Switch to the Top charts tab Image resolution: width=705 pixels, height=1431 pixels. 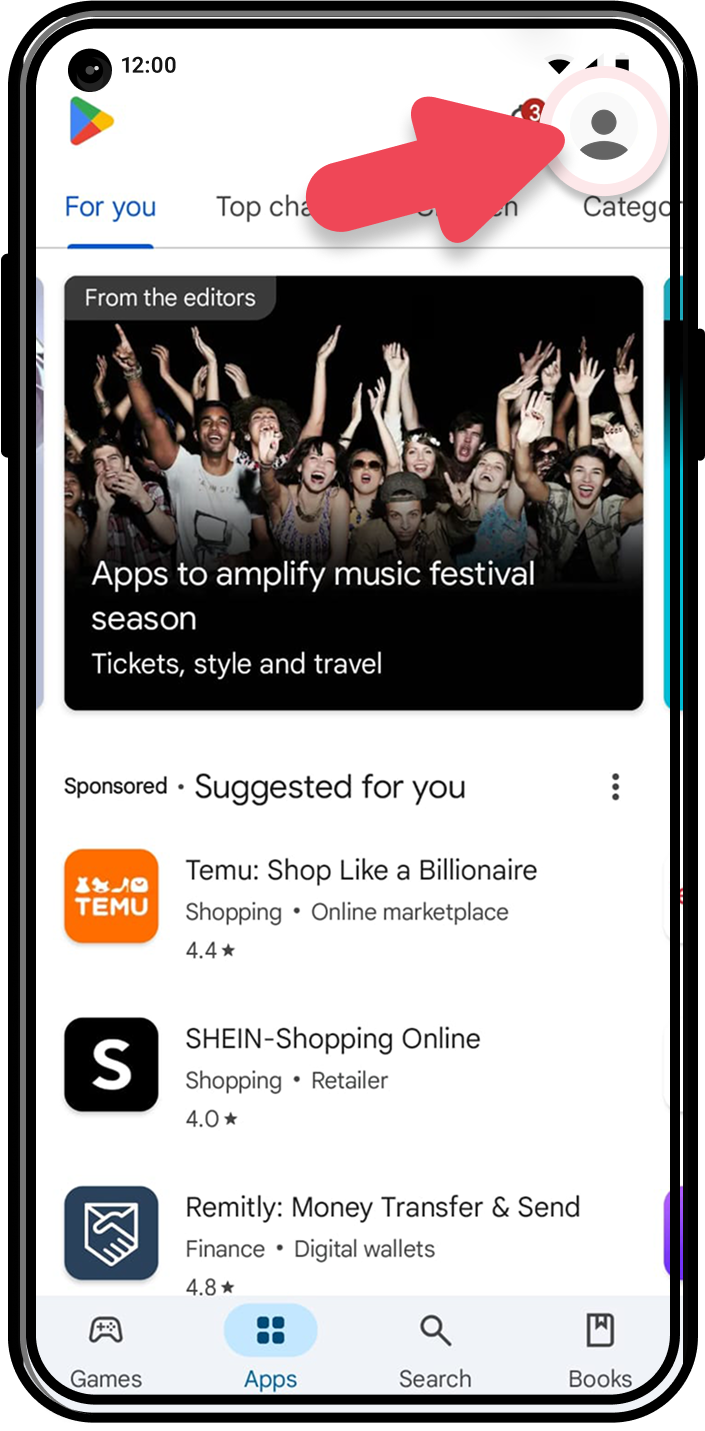click(262, 207)
